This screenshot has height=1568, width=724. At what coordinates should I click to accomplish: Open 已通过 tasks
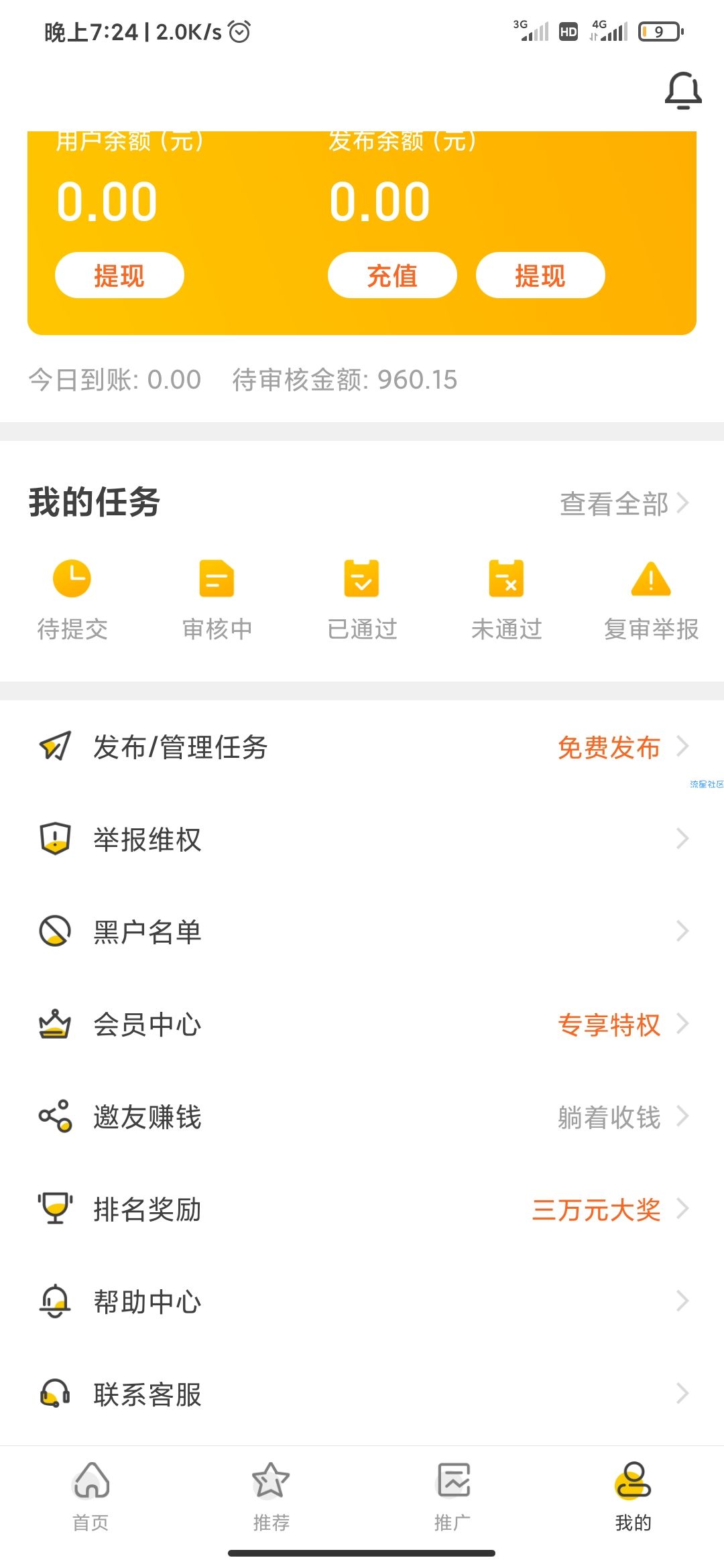click(x=362, y=600)
